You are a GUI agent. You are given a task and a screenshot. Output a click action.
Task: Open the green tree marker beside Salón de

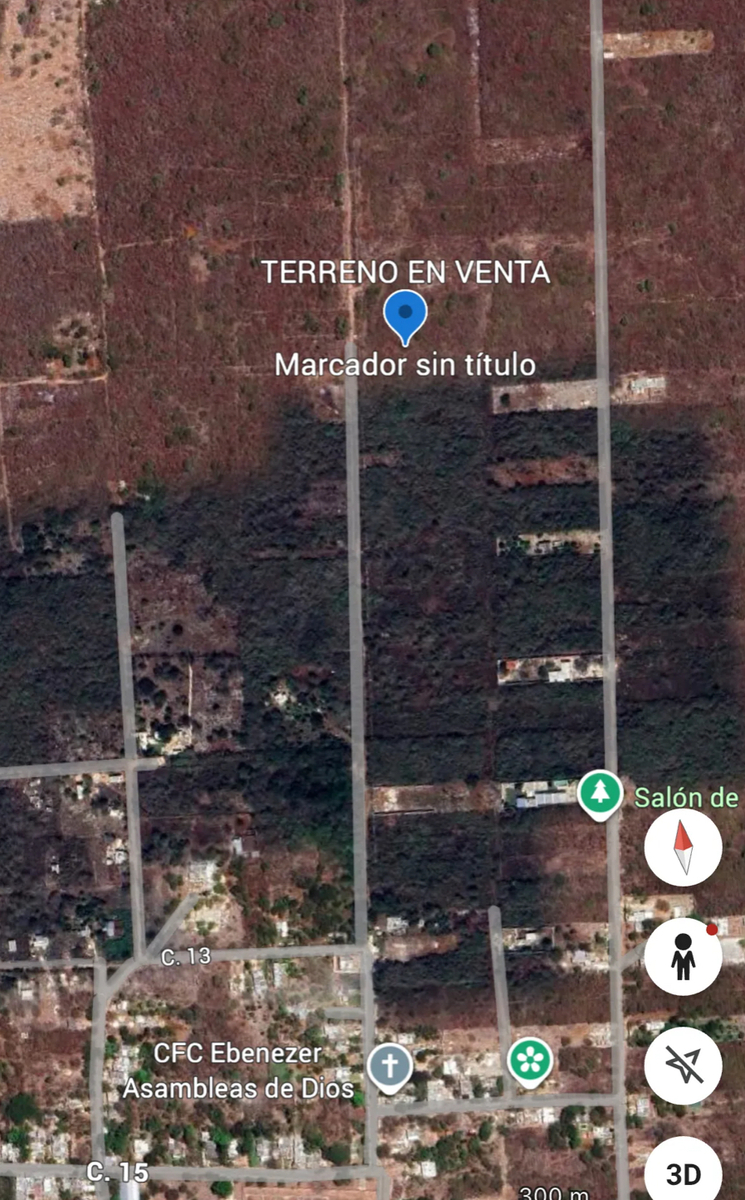(599, 793)
